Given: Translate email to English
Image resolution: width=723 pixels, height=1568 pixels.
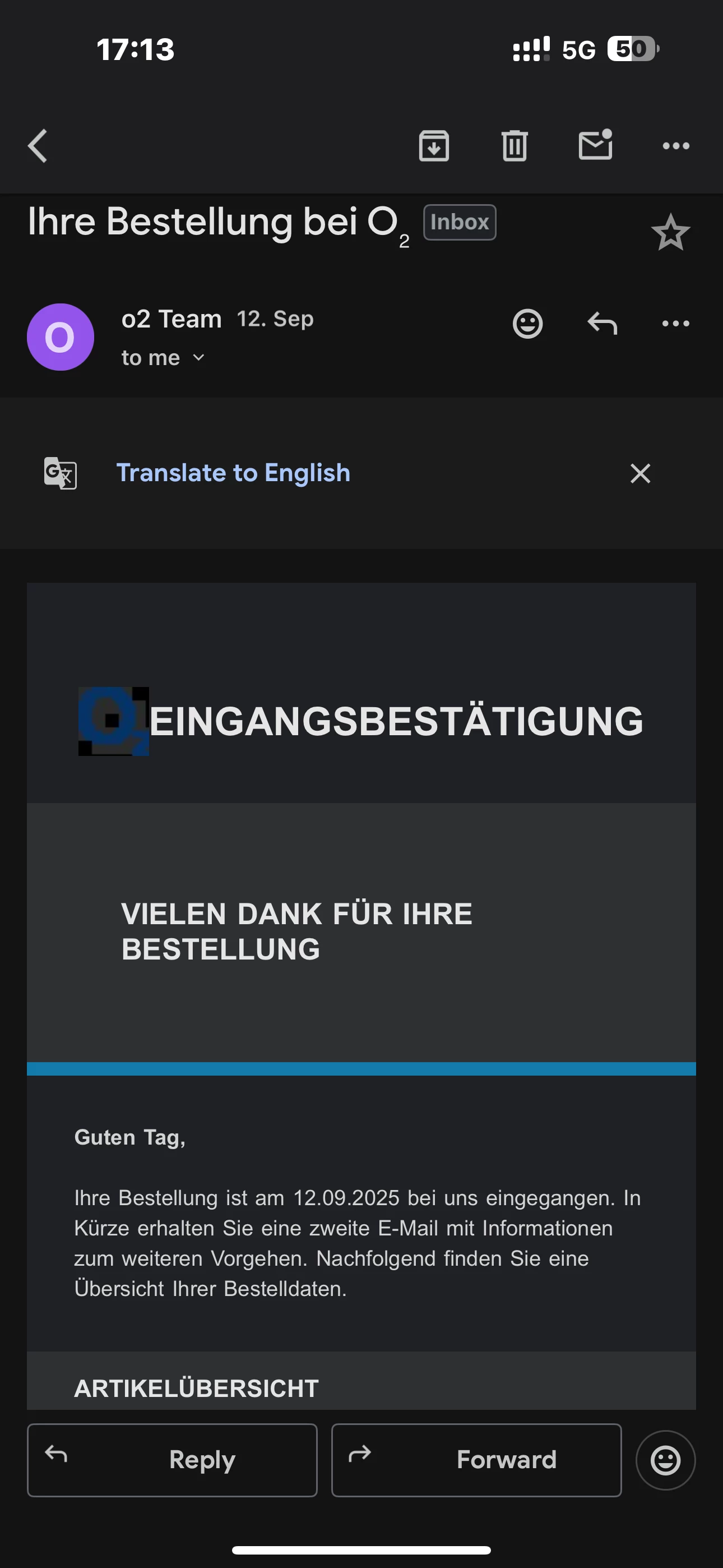Looking at the screenshot, I should 233,473.
